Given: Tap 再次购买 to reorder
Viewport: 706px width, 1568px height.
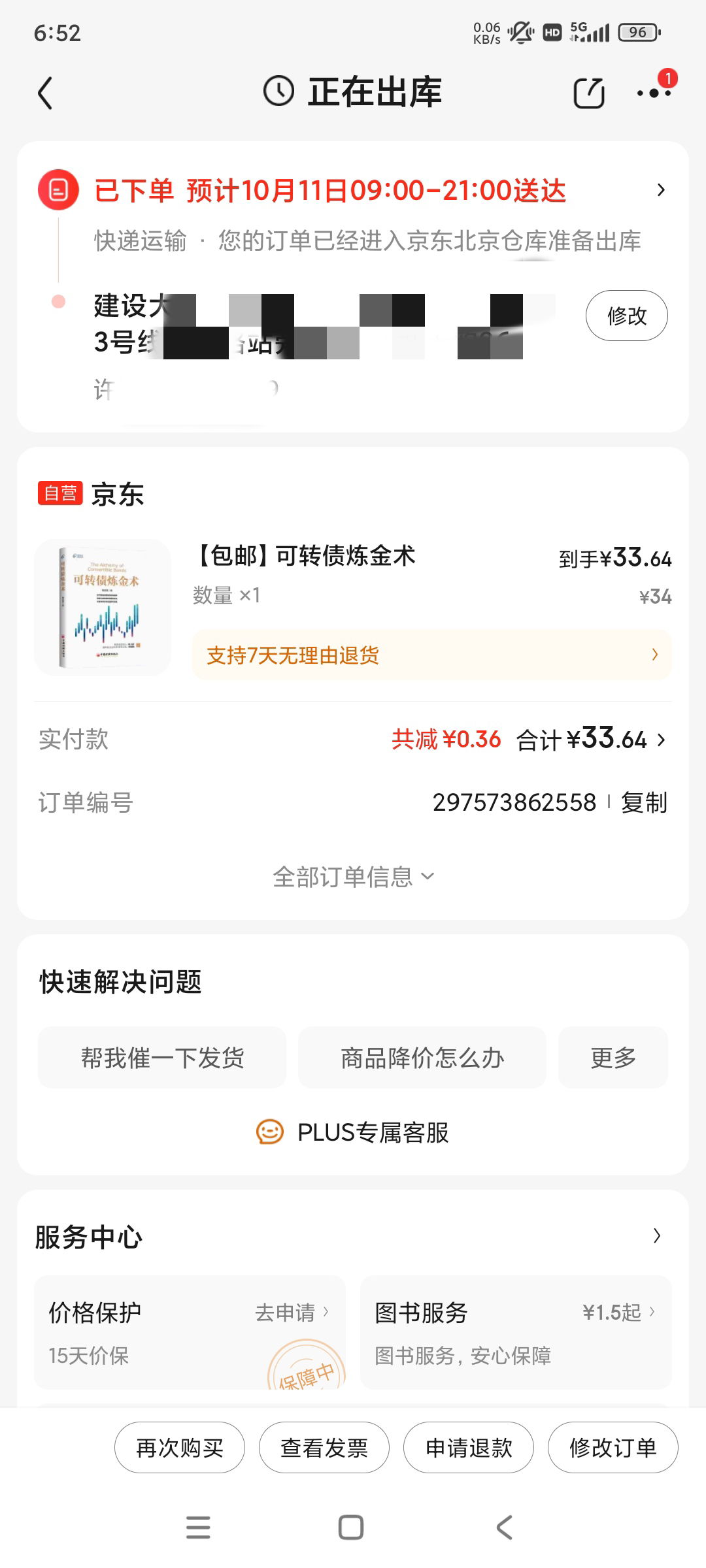Looking at the screenshot, I should [x=180, y=1448].
